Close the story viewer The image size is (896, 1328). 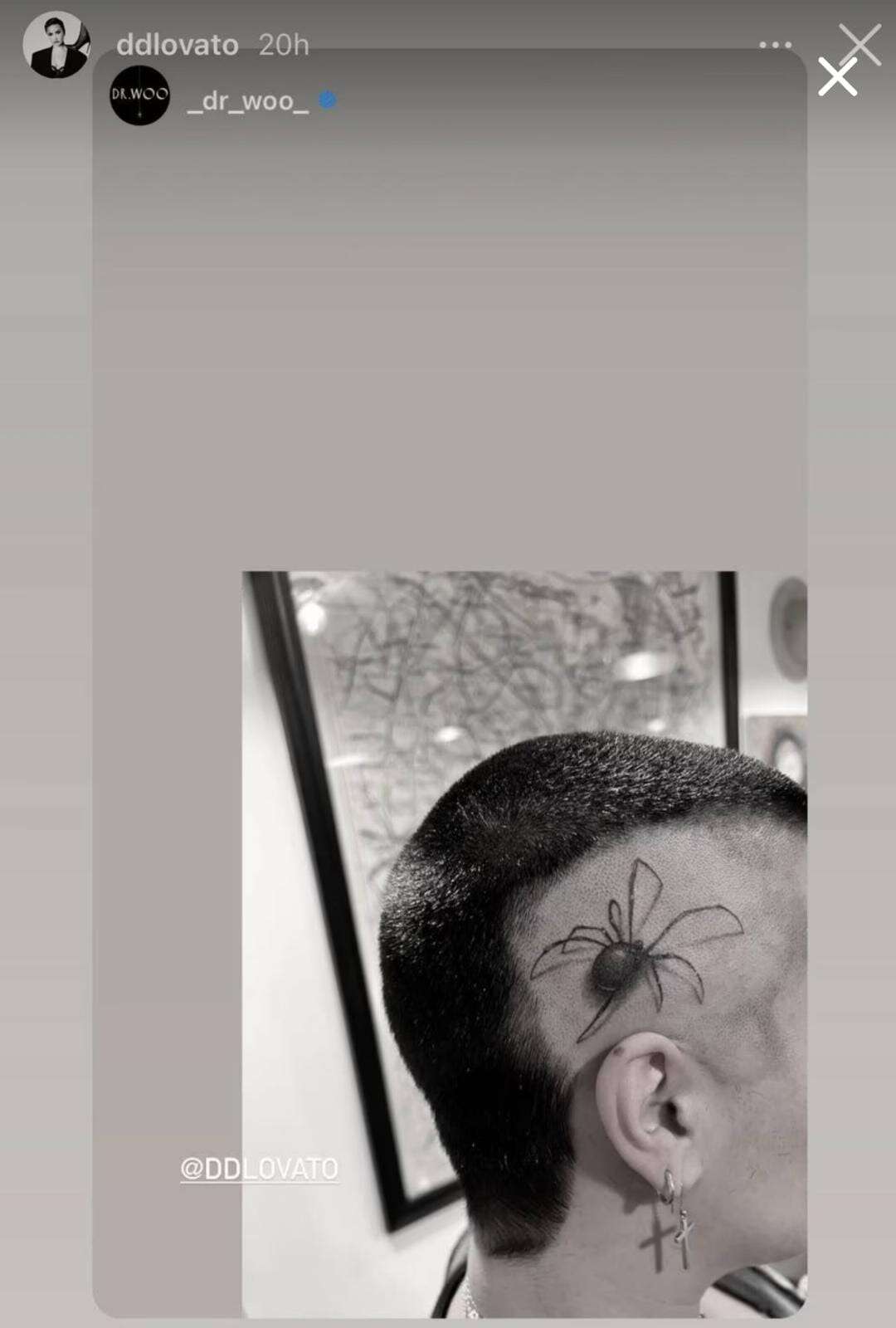tap(859, 45)
